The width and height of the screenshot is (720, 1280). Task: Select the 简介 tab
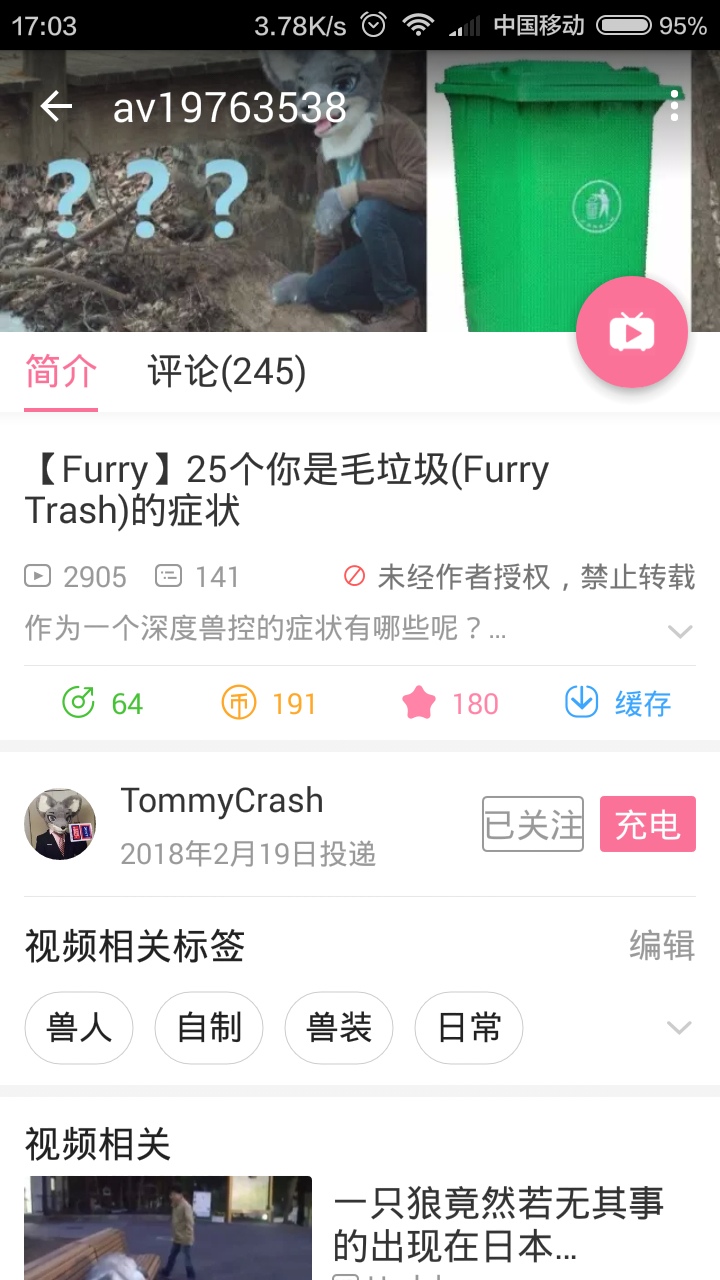point(61,372)
